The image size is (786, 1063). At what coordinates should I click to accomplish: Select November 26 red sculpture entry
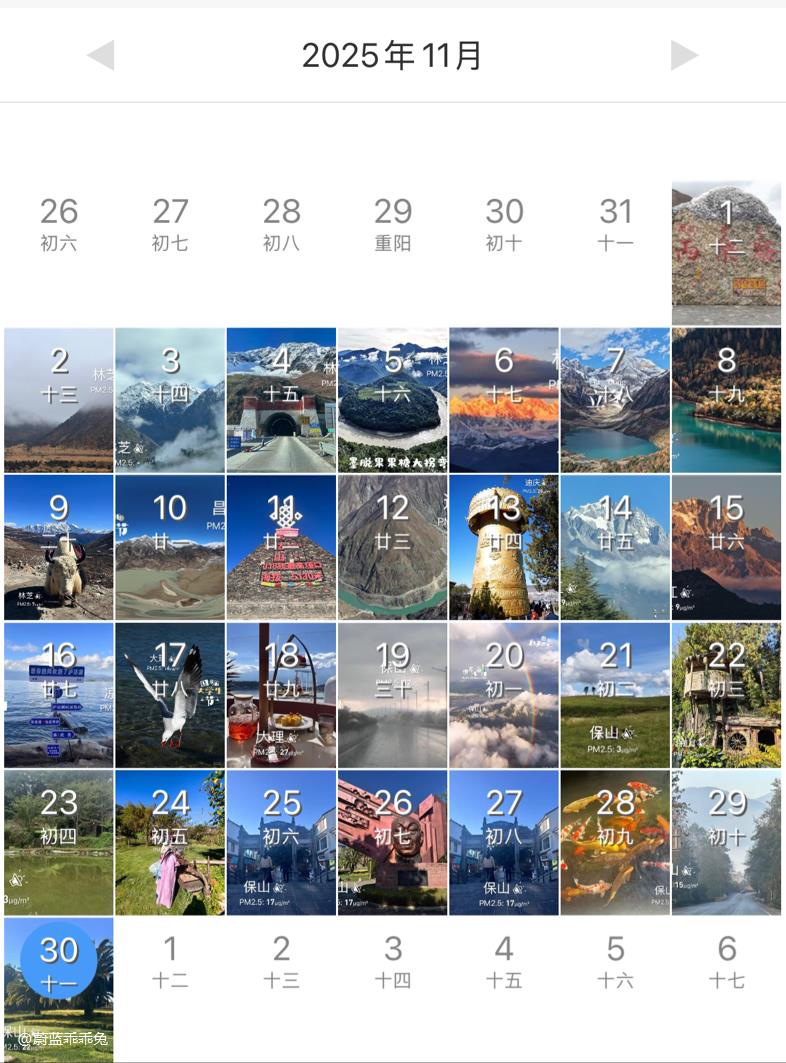coord(392,842)
